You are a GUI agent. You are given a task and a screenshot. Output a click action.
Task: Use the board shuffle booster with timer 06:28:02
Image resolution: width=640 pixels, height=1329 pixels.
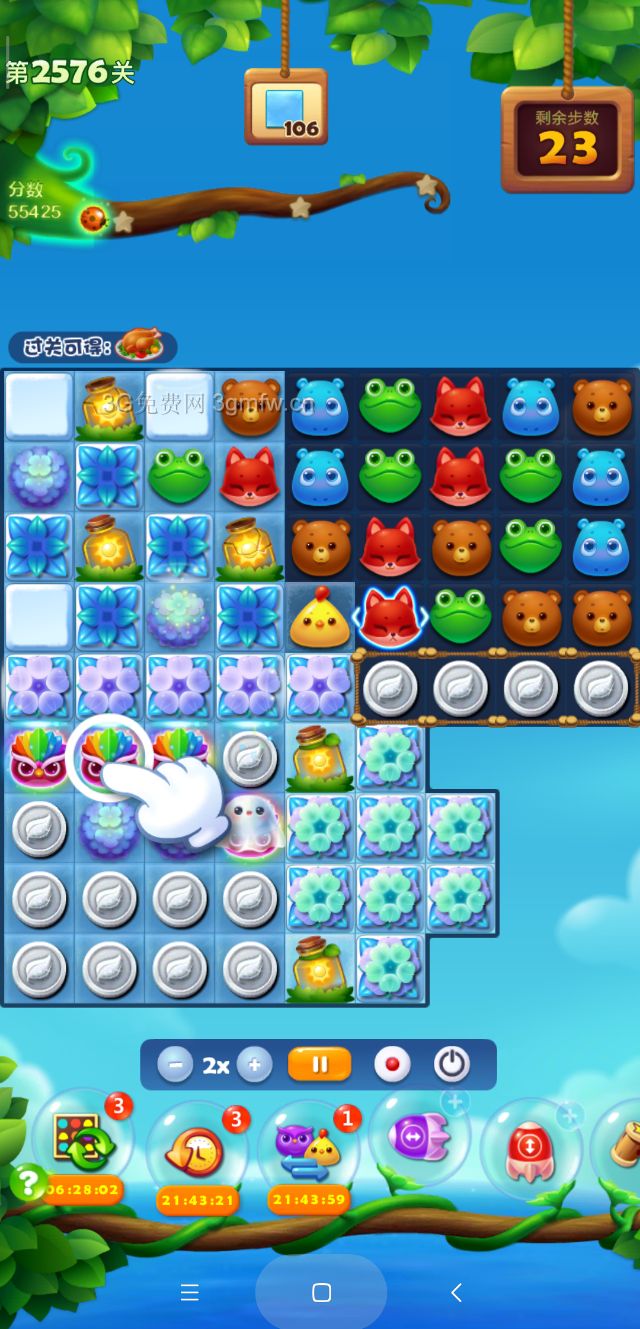[x=81, y=1143]
